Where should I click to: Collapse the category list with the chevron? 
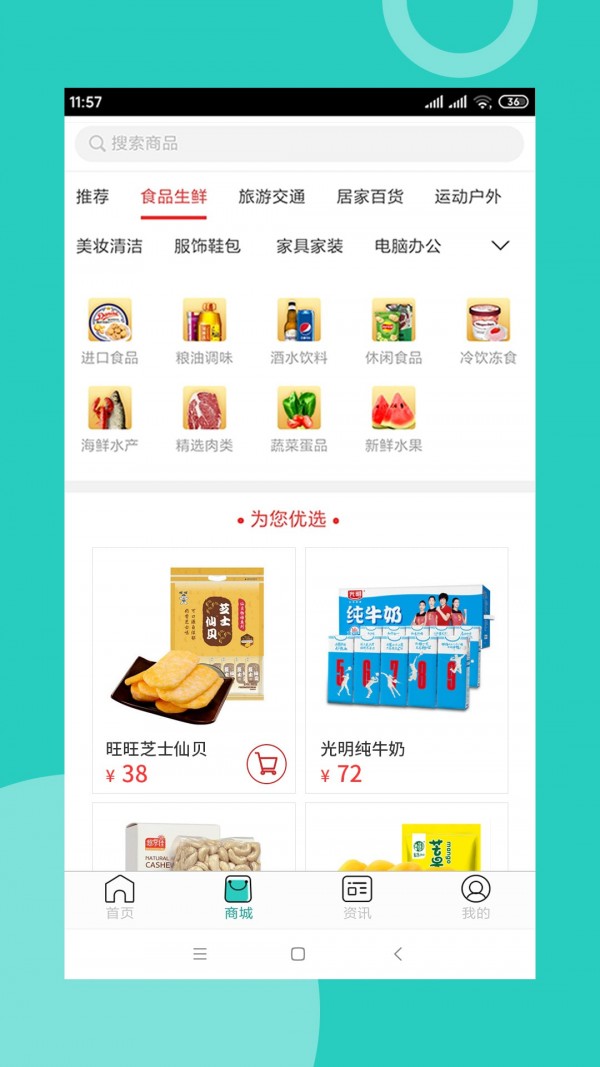[x=501, y=246]
